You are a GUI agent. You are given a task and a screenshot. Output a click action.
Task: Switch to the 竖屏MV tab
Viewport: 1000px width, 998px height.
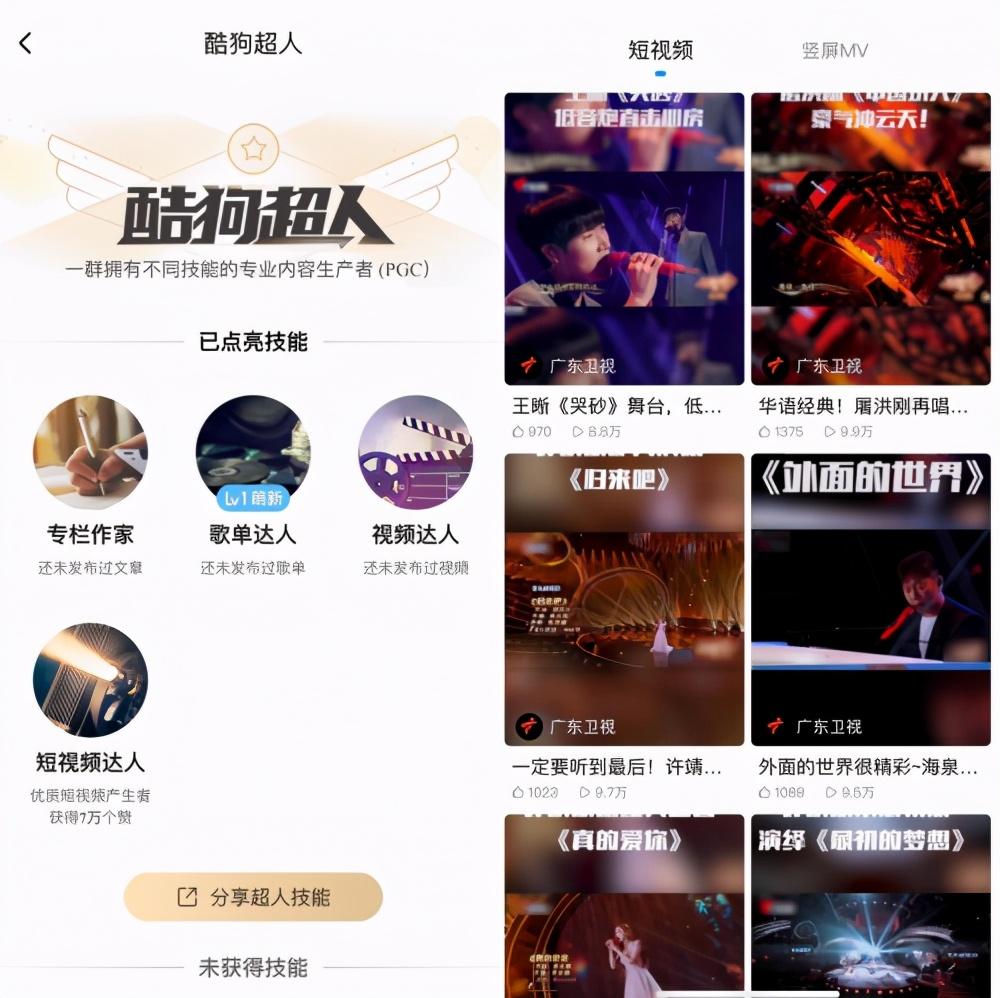(x=834, y=50)
